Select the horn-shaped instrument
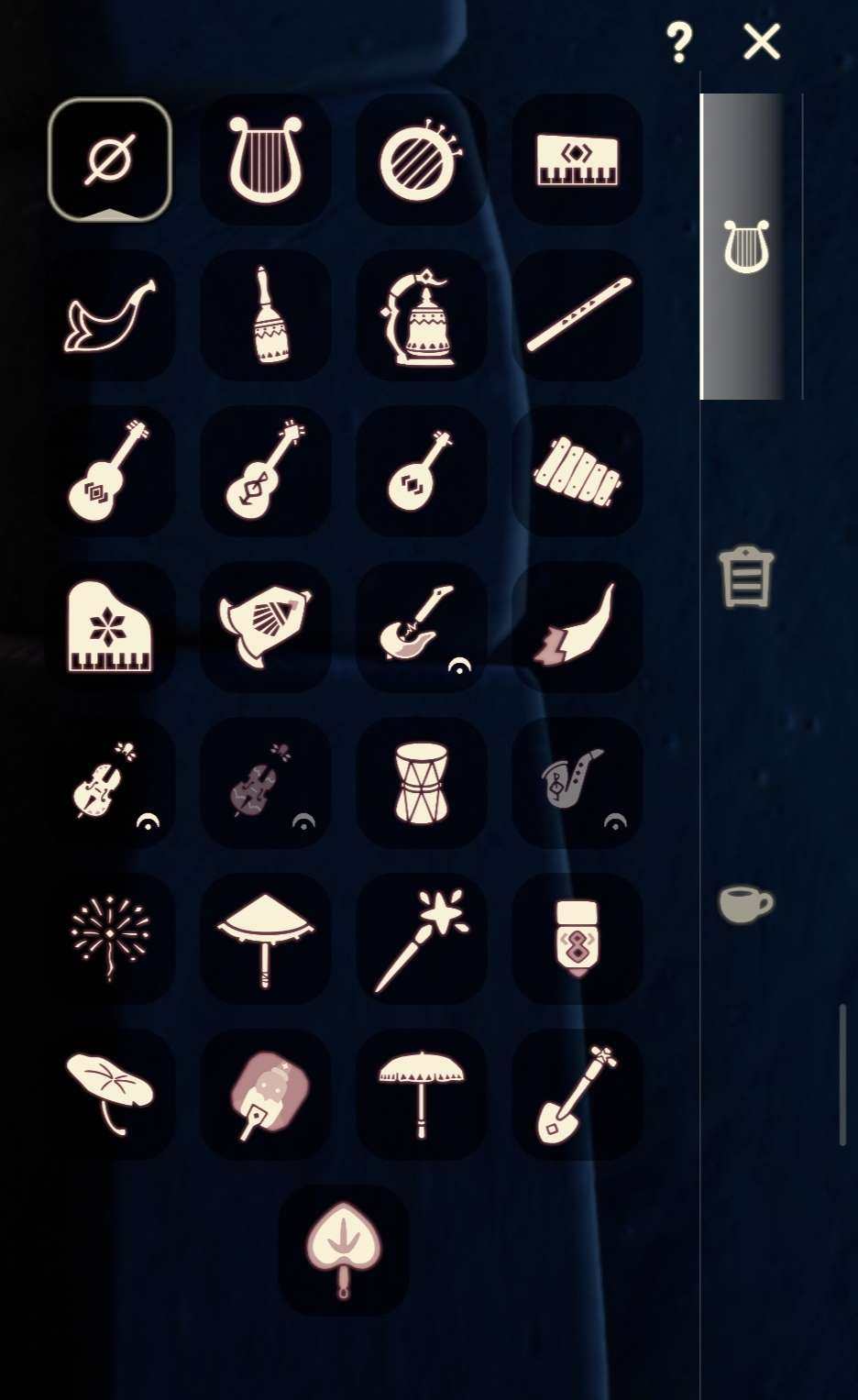The height and width of the screenshot is (1400, 858). click(x=110, y=315)
